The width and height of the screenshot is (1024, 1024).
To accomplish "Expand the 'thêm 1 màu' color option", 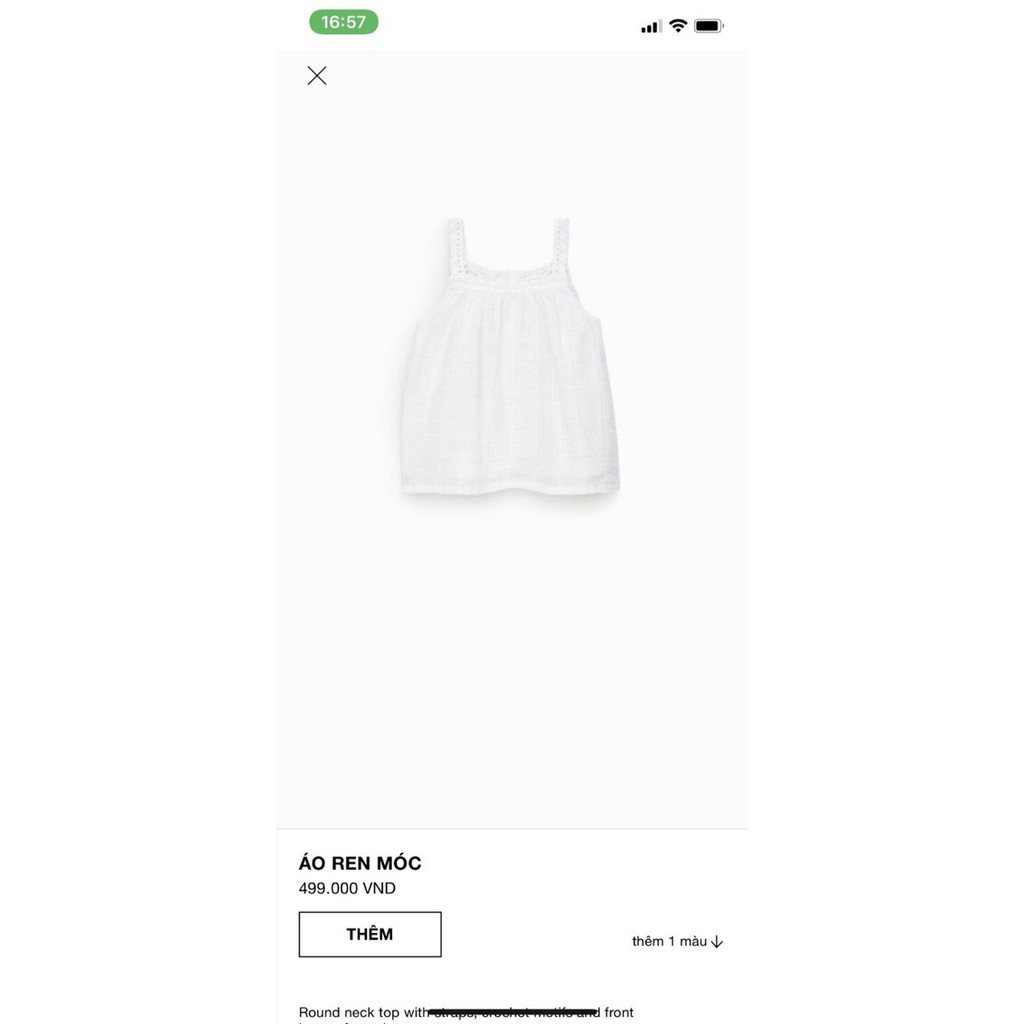I will 677,941.
